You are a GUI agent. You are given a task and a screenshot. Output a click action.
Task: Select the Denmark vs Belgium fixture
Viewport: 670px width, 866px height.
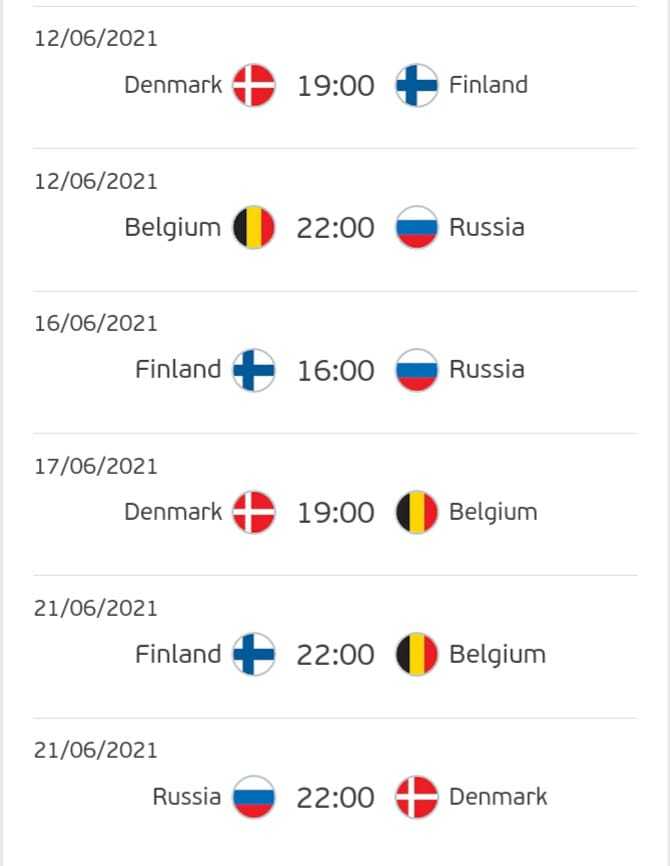point(334,512)
